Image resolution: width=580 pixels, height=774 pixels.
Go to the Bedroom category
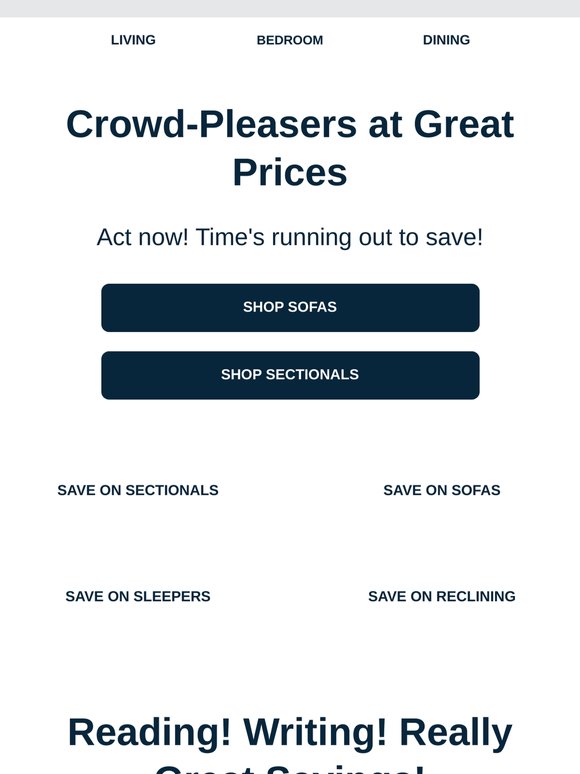(290, 40)
